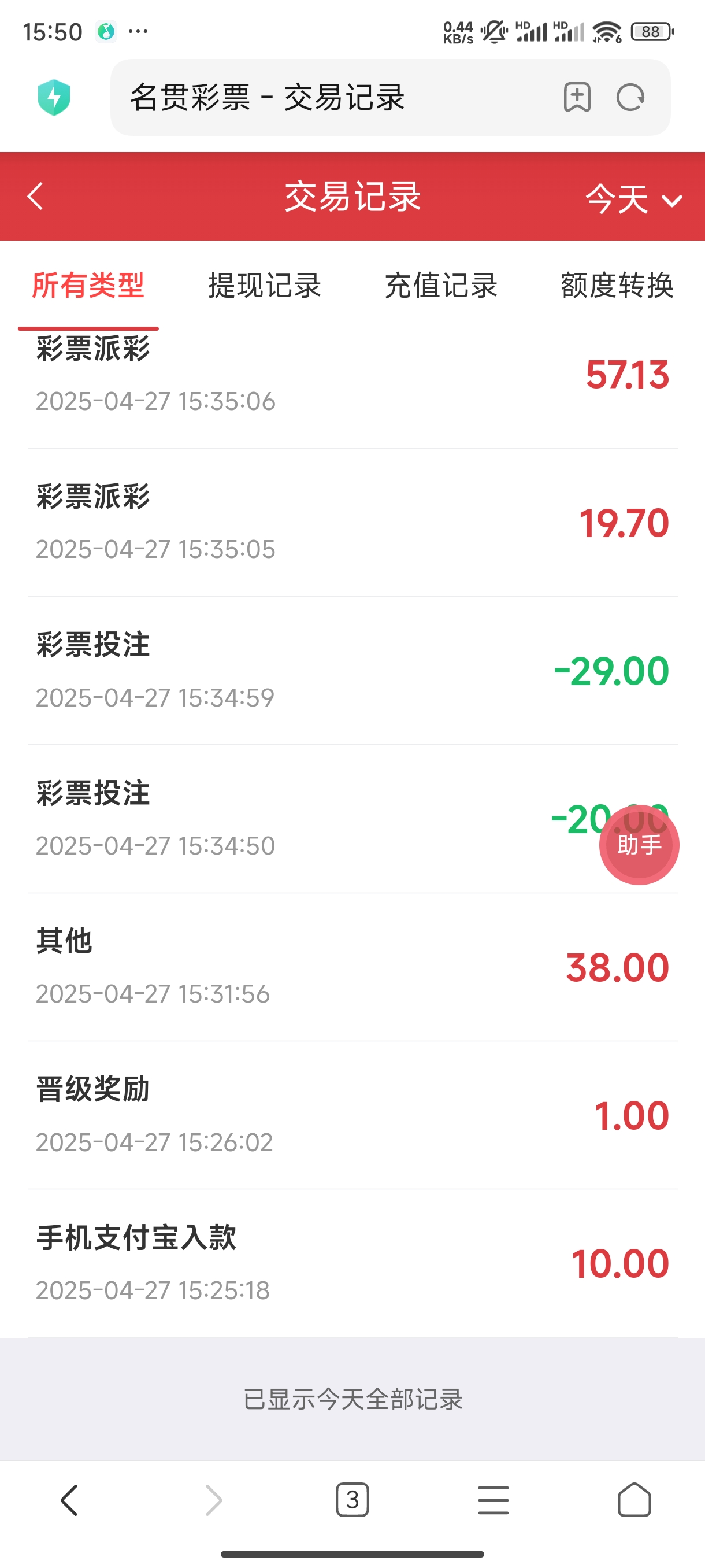Go back using the red header arrow
This screenshot has height=1568, width=705.
(x=35, y=196)
